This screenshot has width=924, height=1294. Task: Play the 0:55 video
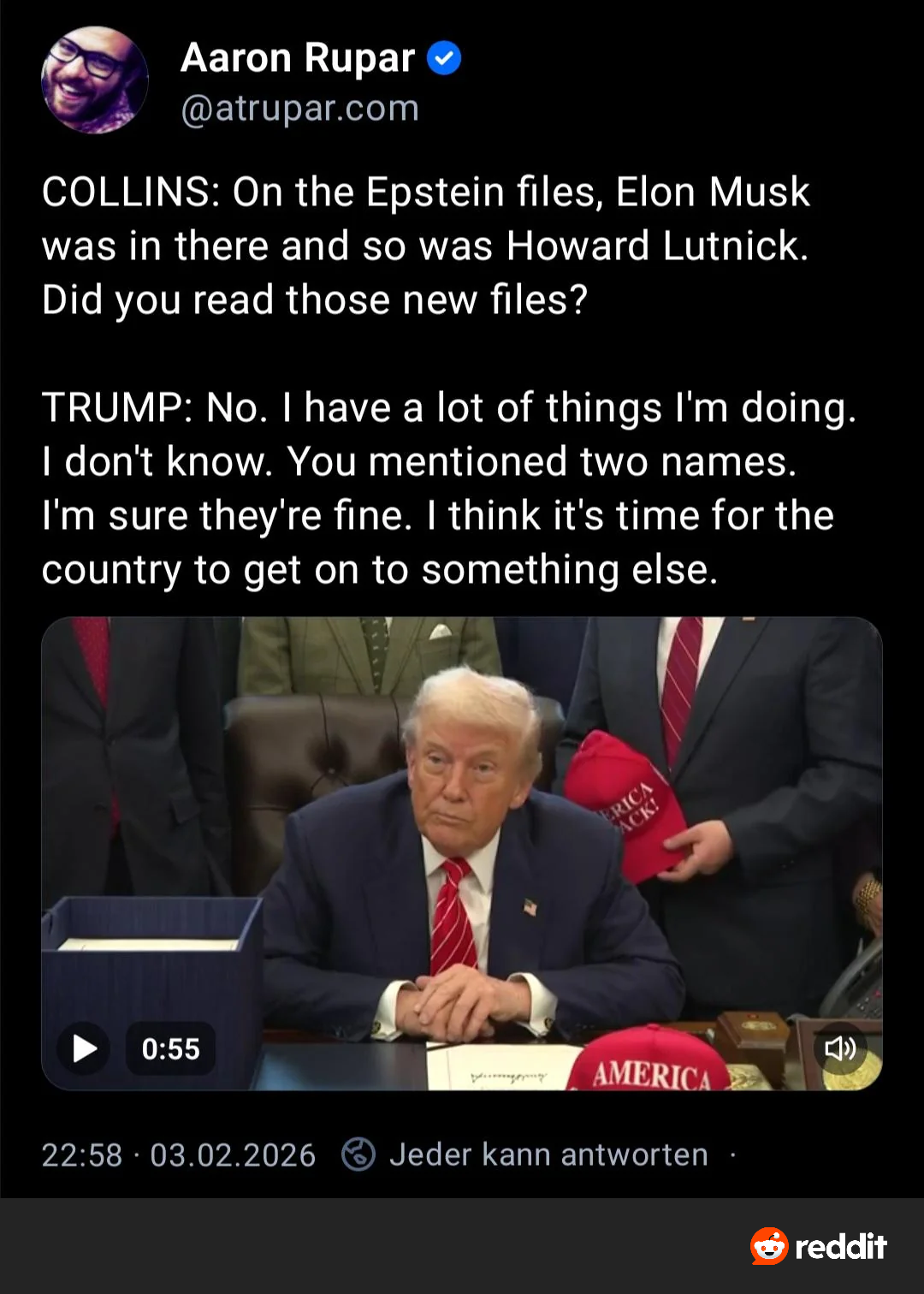coord(84,1048)
